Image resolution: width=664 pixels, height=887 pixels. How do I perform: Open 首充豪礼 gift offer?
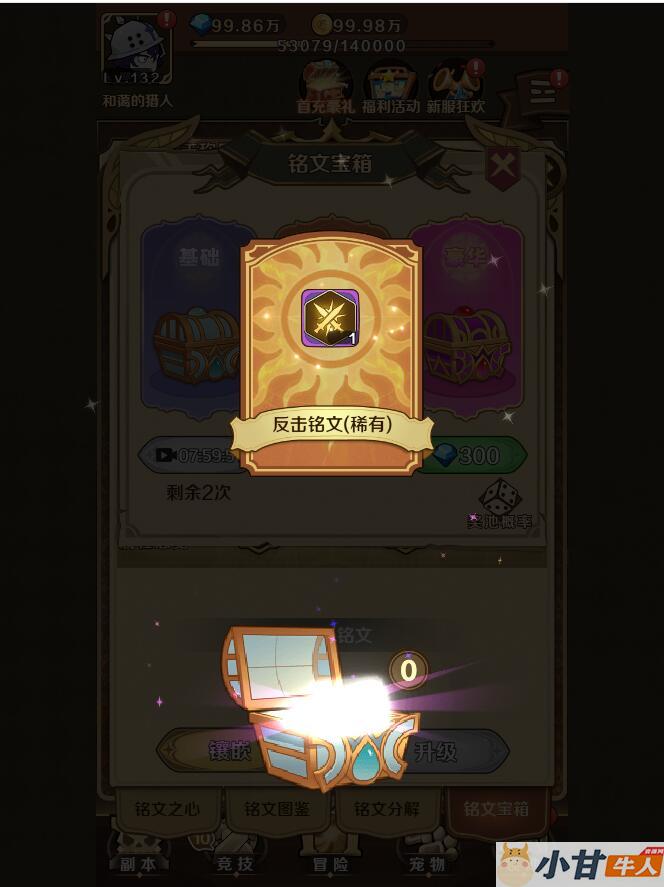point(325,87)
